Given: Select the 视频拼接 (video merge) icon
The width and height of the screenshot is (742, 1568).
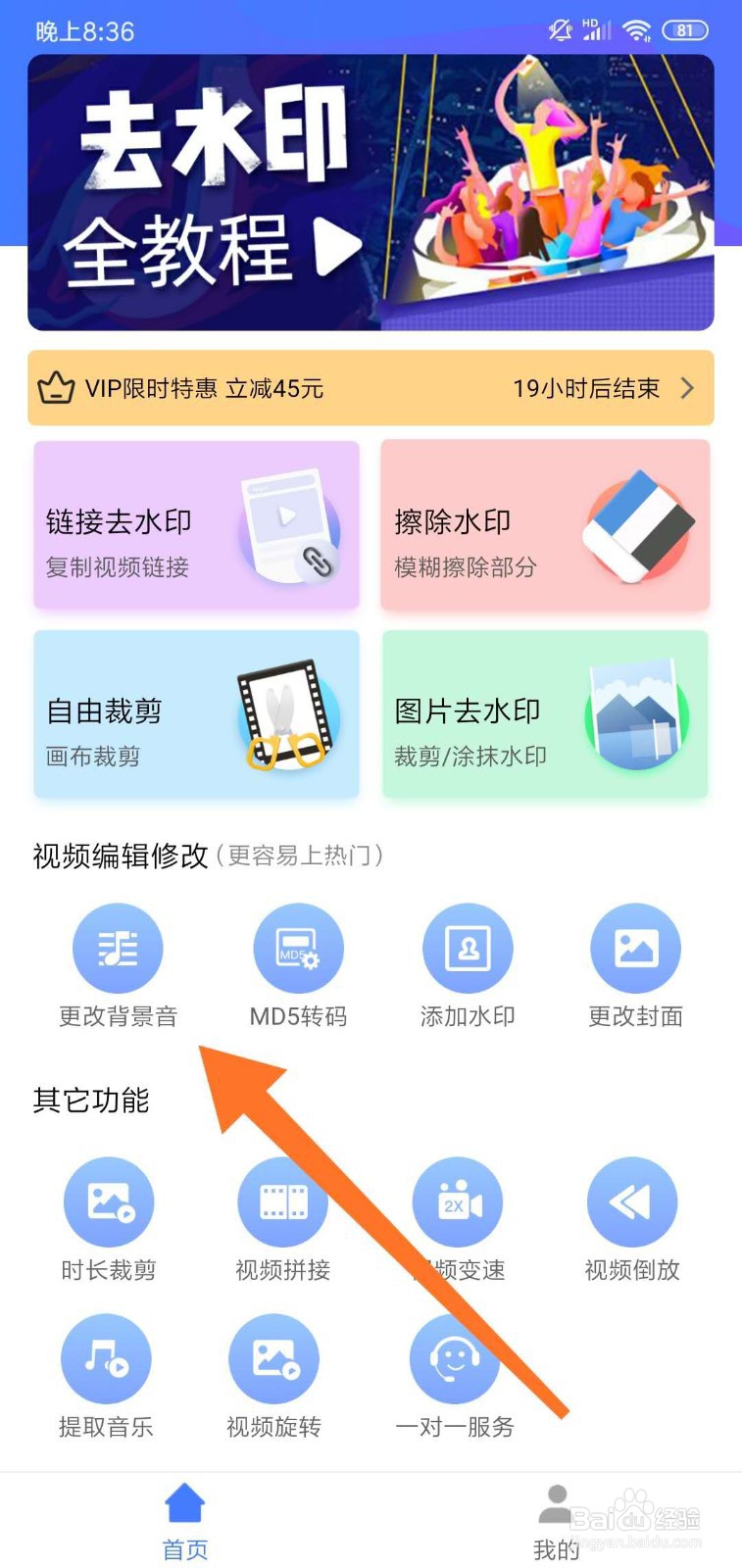Looking at the screenshot, I should point(282,1200).
